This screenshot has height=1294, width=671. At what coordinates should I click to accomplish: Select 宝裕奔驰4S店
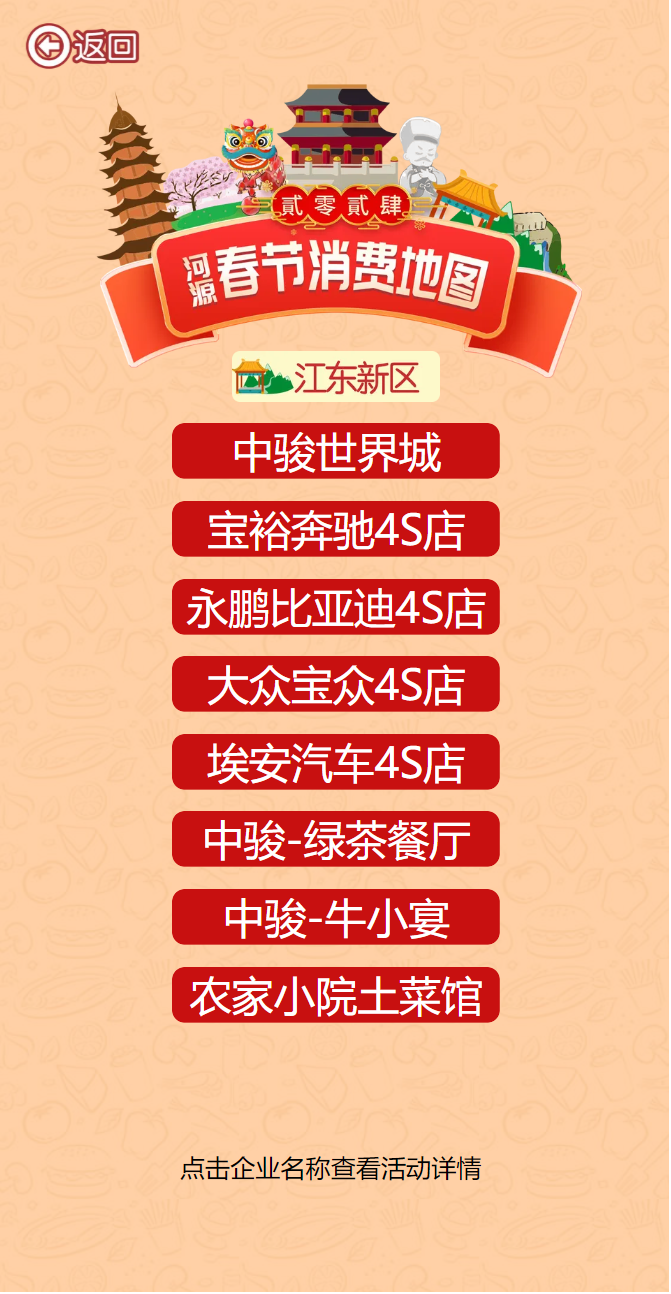click(x=336, y=530)
